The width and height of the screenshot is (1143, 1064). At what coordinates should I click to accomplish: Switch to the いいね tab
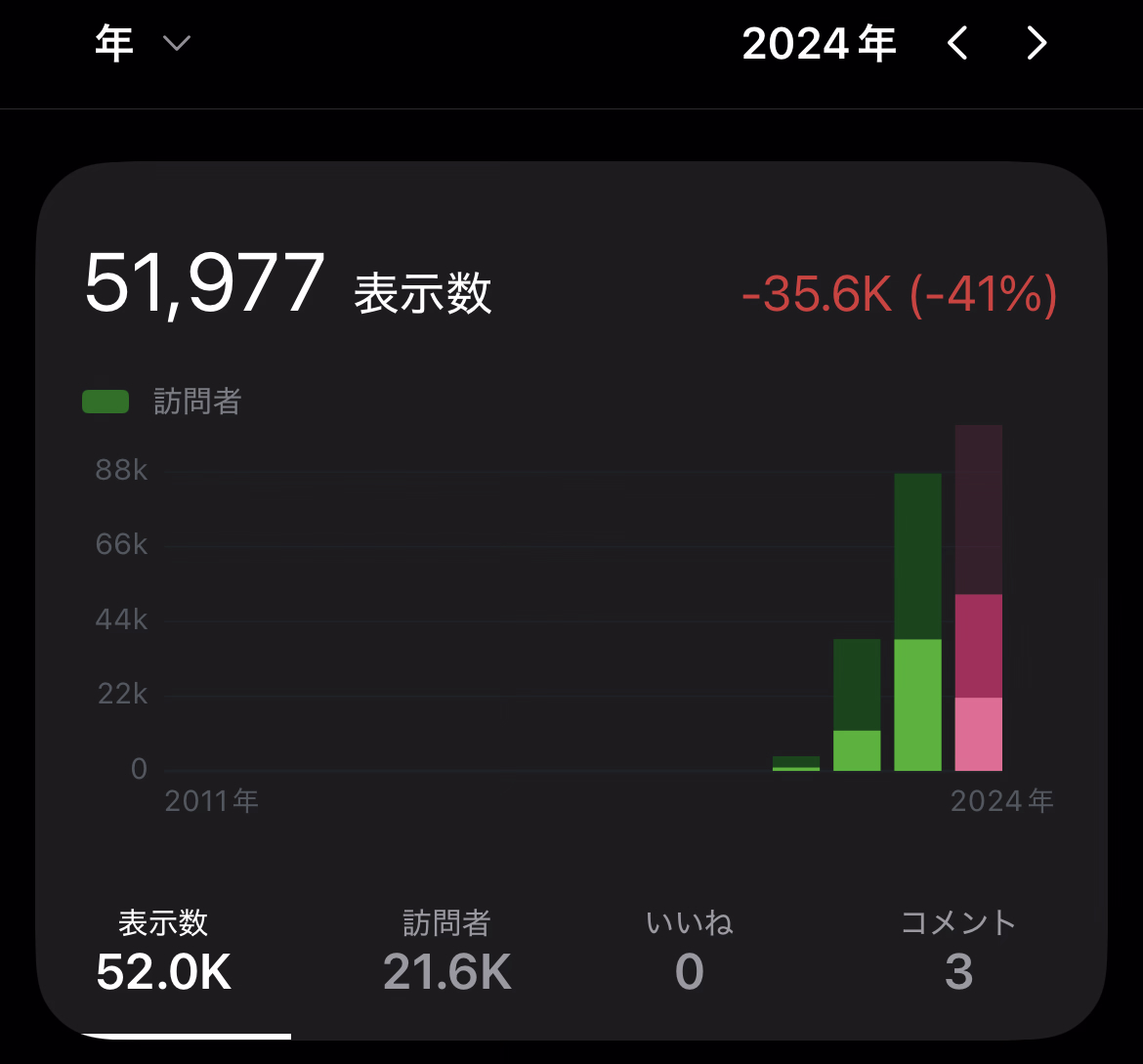[690, 950]
